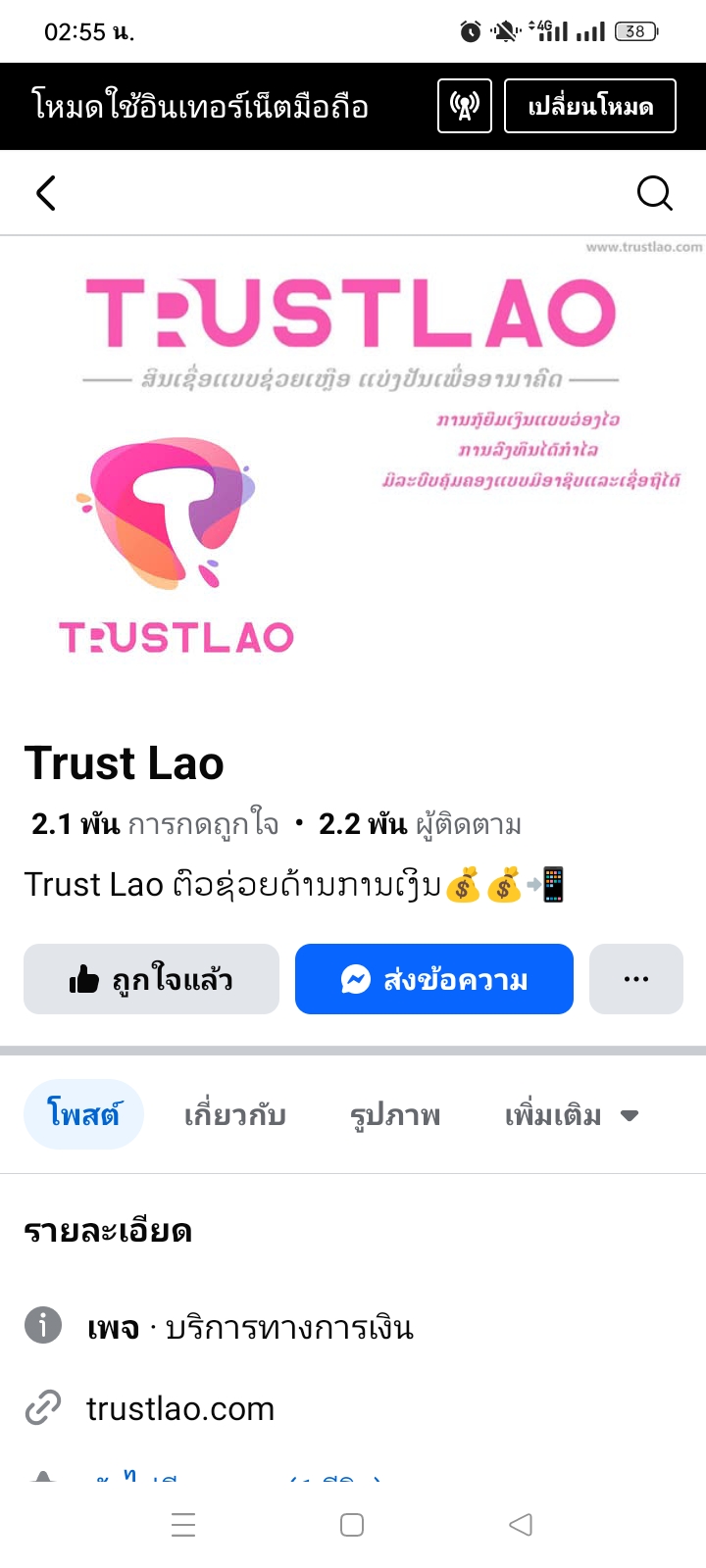706x1568 pixels.
Task: Open the trustlao.com link
Action: pyautogui.click(x=180, y=1408)
